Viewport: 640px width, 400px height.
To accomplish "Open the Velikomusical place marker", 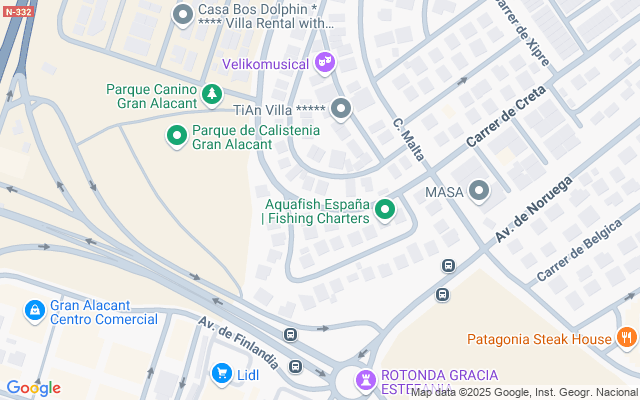I will 324,63.
